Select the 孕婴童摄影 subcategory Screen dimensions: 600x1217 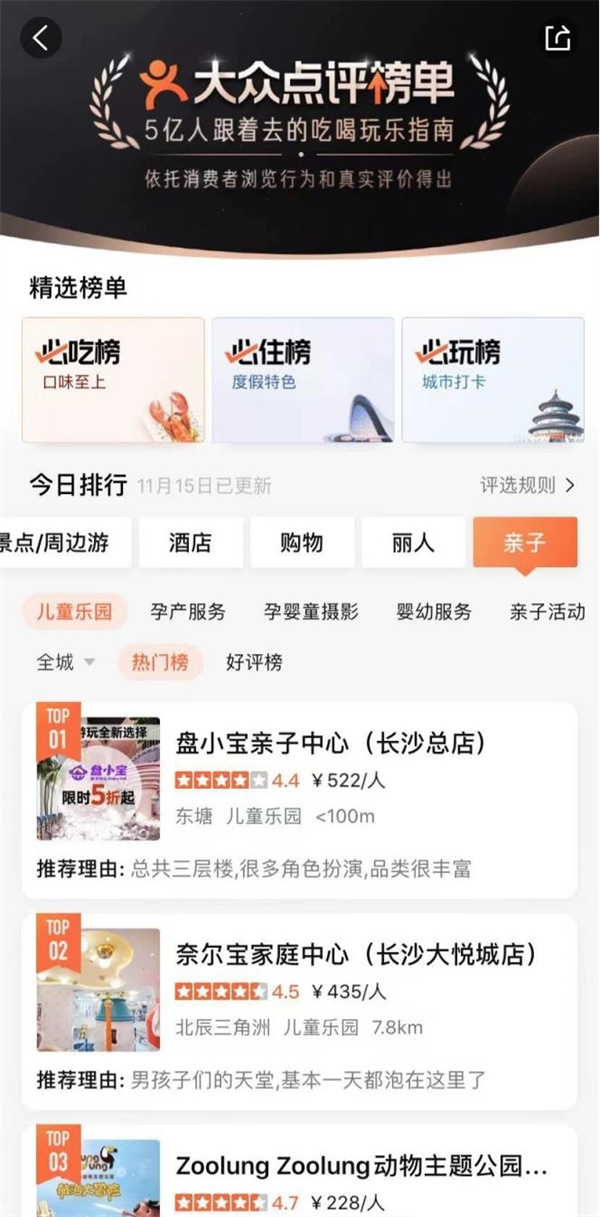[311, 611]
